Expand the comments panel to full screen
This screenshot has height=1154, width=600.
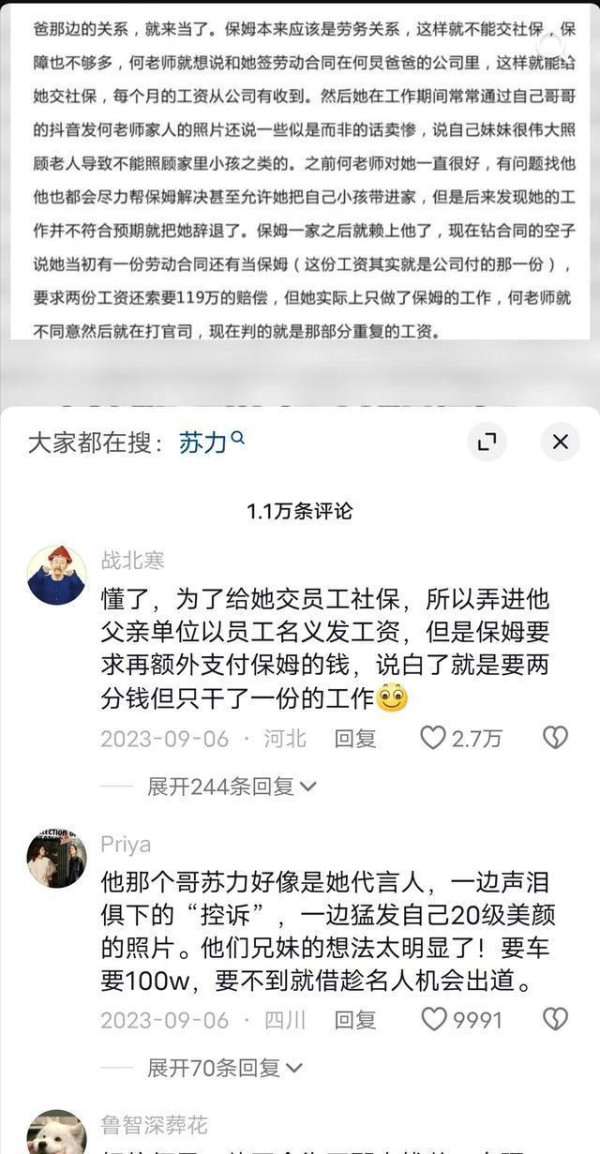pyautogui.click(x=487, y=442)
